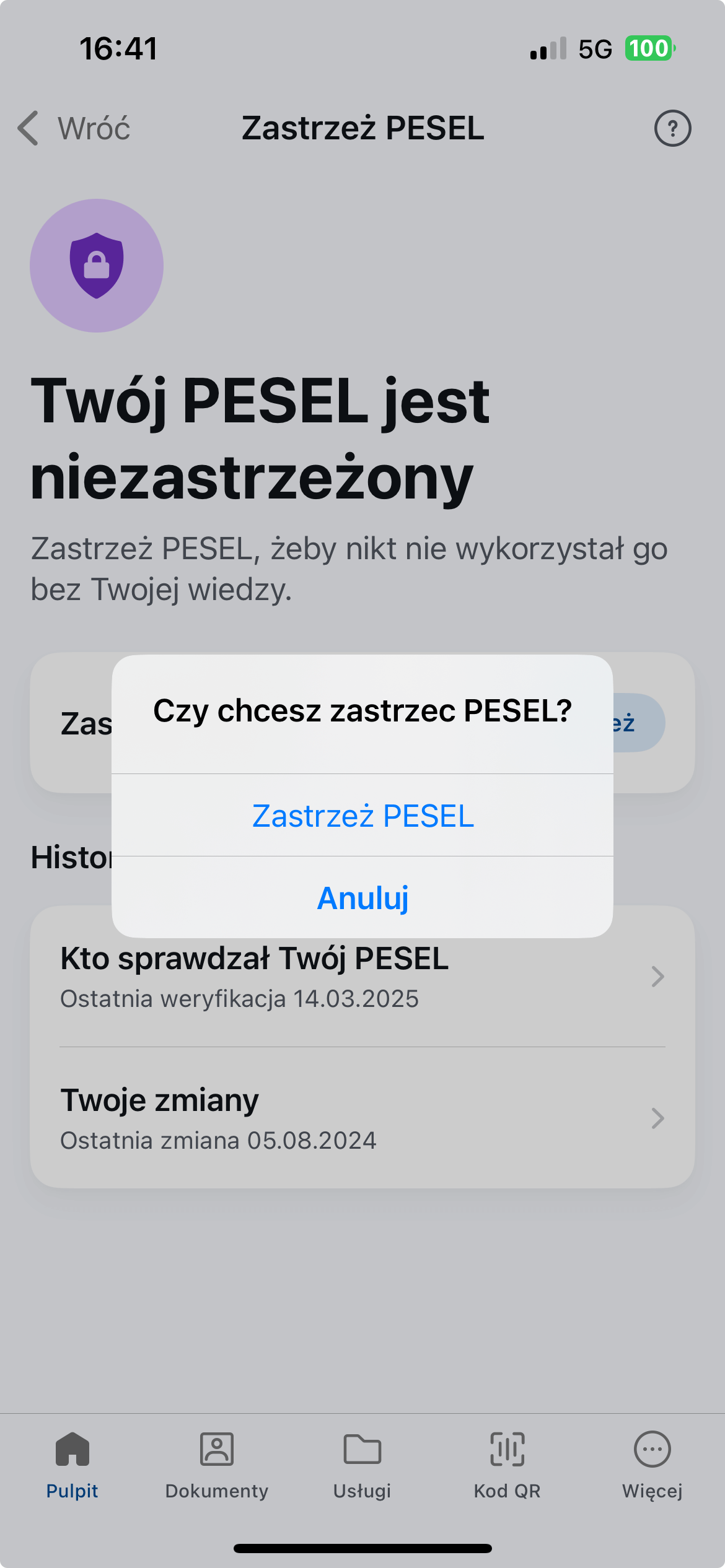Open Kto sprawdzał Twój PESEL row

(x=362, y=977)
